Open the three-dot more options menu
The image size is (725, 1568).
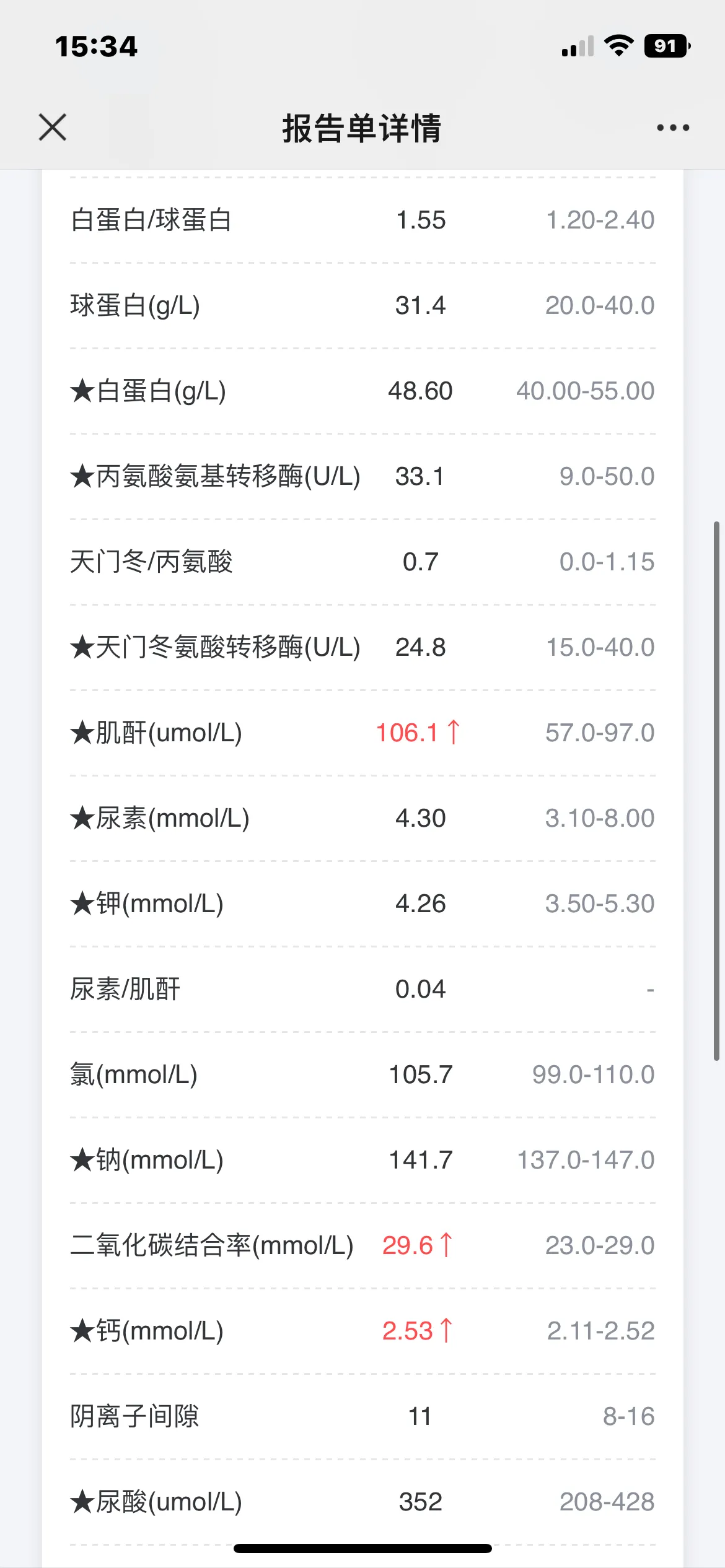pos(673,128)
